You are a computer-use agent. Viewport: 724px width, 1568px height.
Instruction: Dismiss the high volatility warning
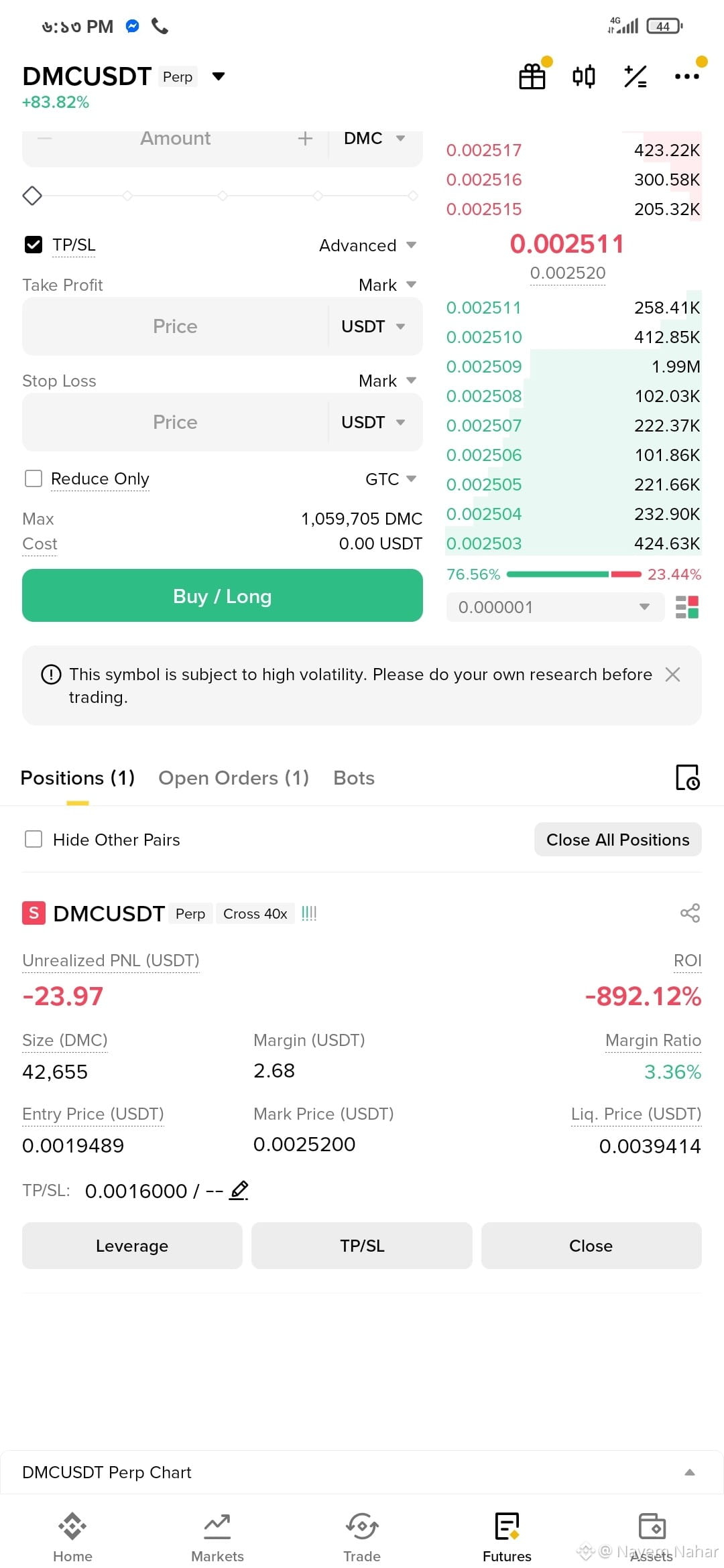672,674
